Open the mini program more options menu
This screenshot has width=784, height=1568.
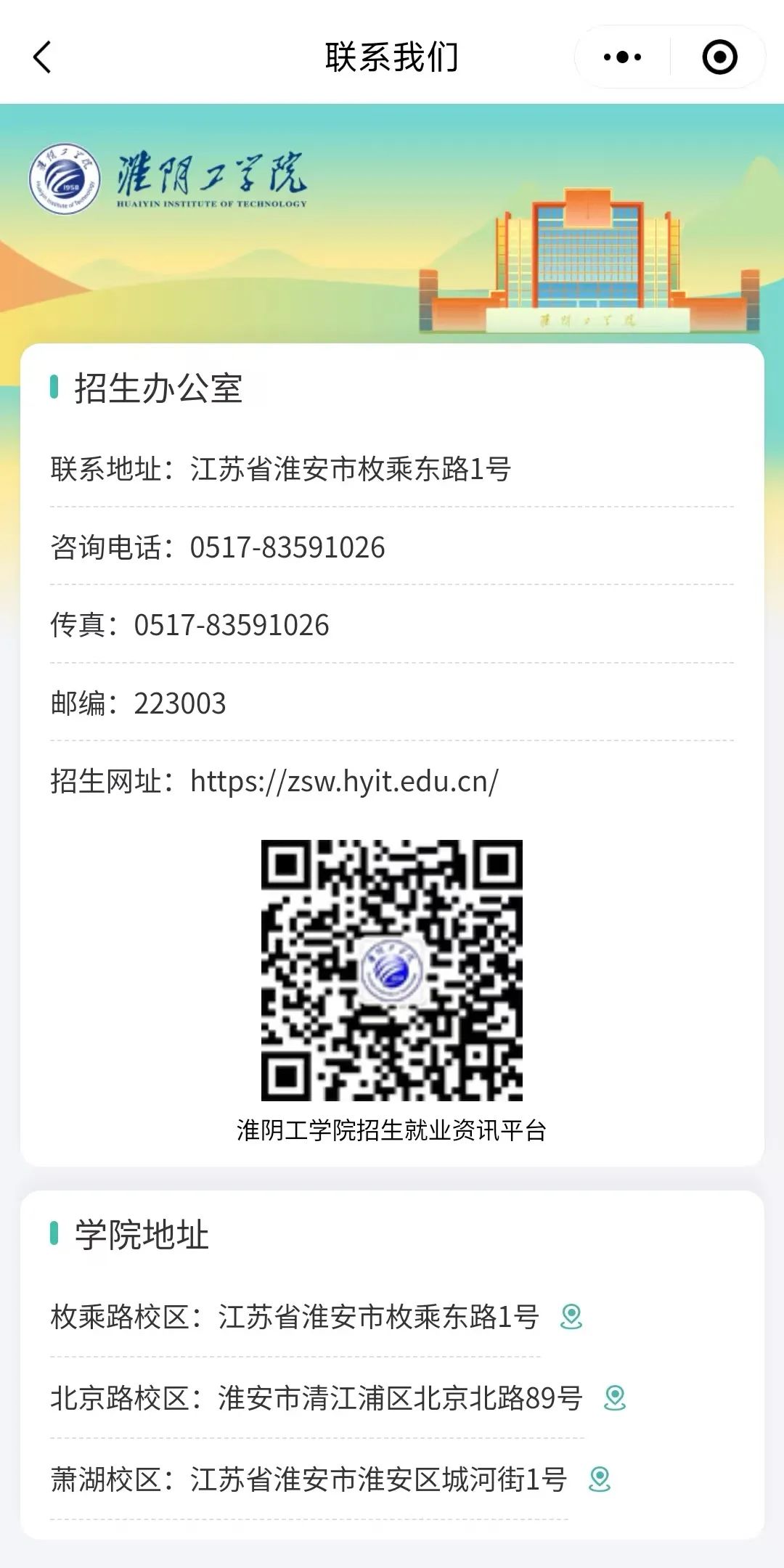pos(623,57)
